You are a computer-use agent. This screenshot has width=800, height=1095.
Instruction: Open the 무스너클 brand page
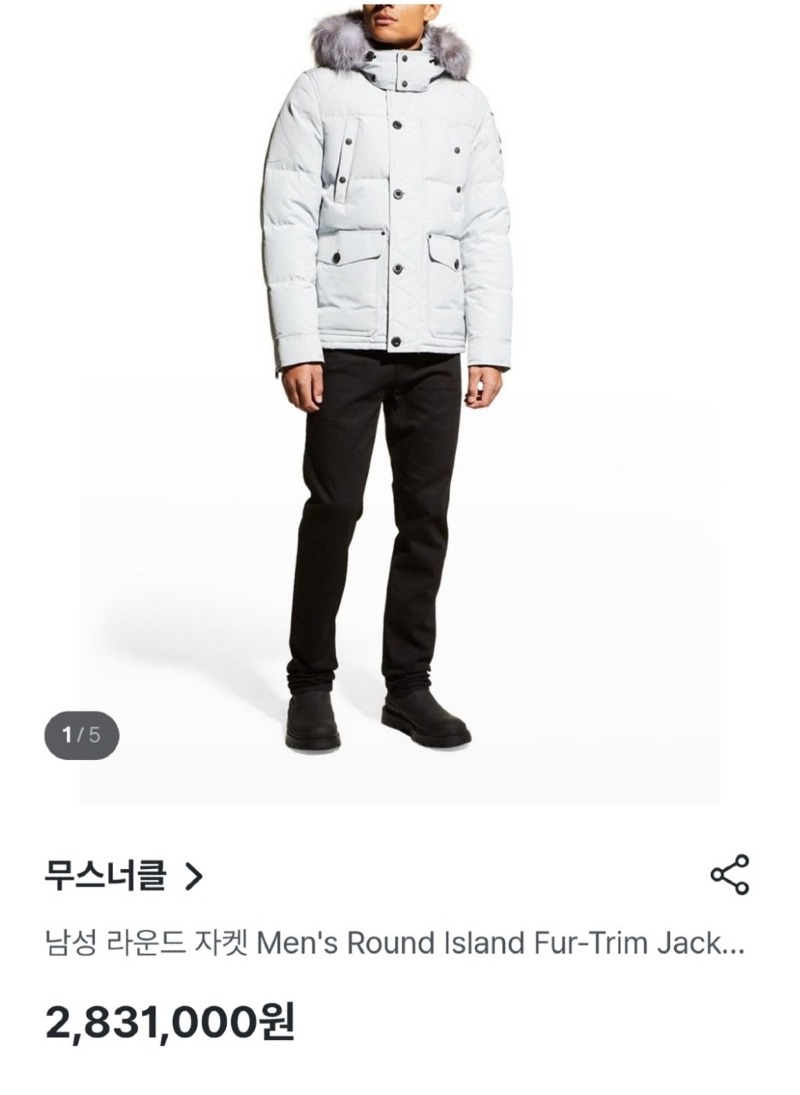coord(123,877)
